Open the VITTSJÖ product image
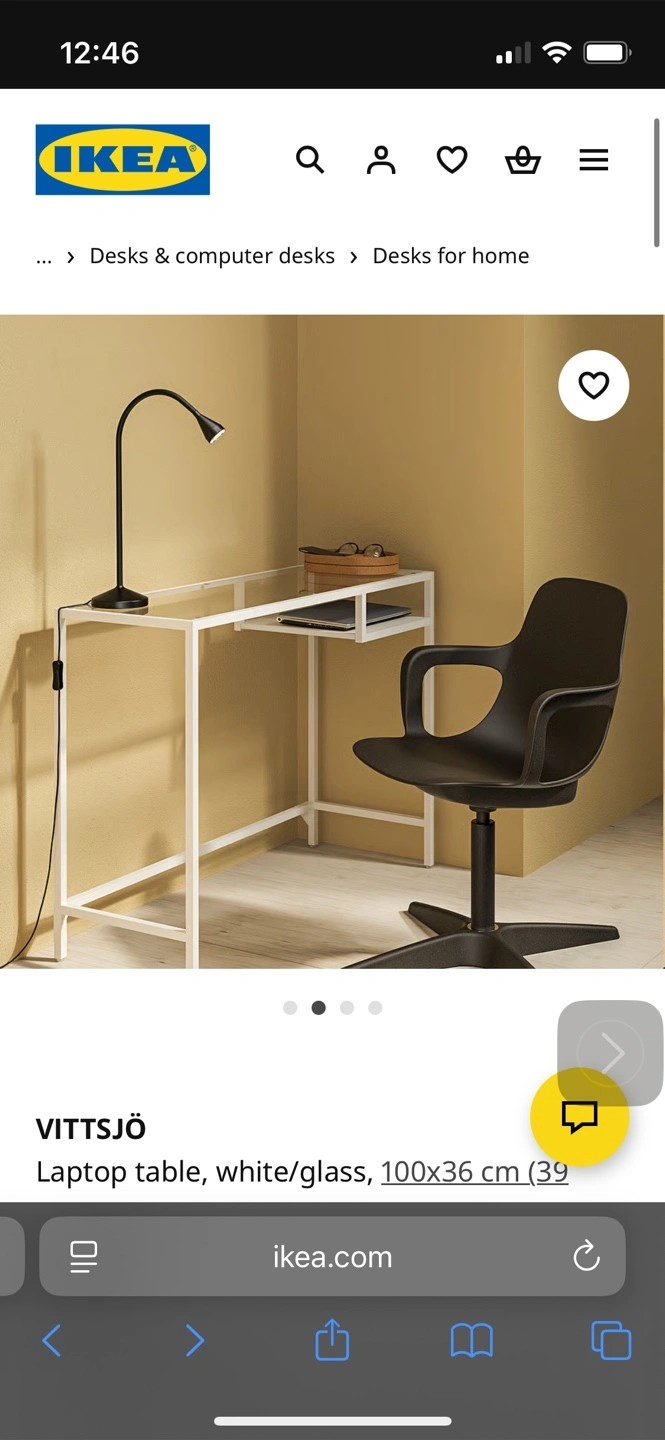The height and width of the screenshot is (1440, 665). [x=332, y=641]
